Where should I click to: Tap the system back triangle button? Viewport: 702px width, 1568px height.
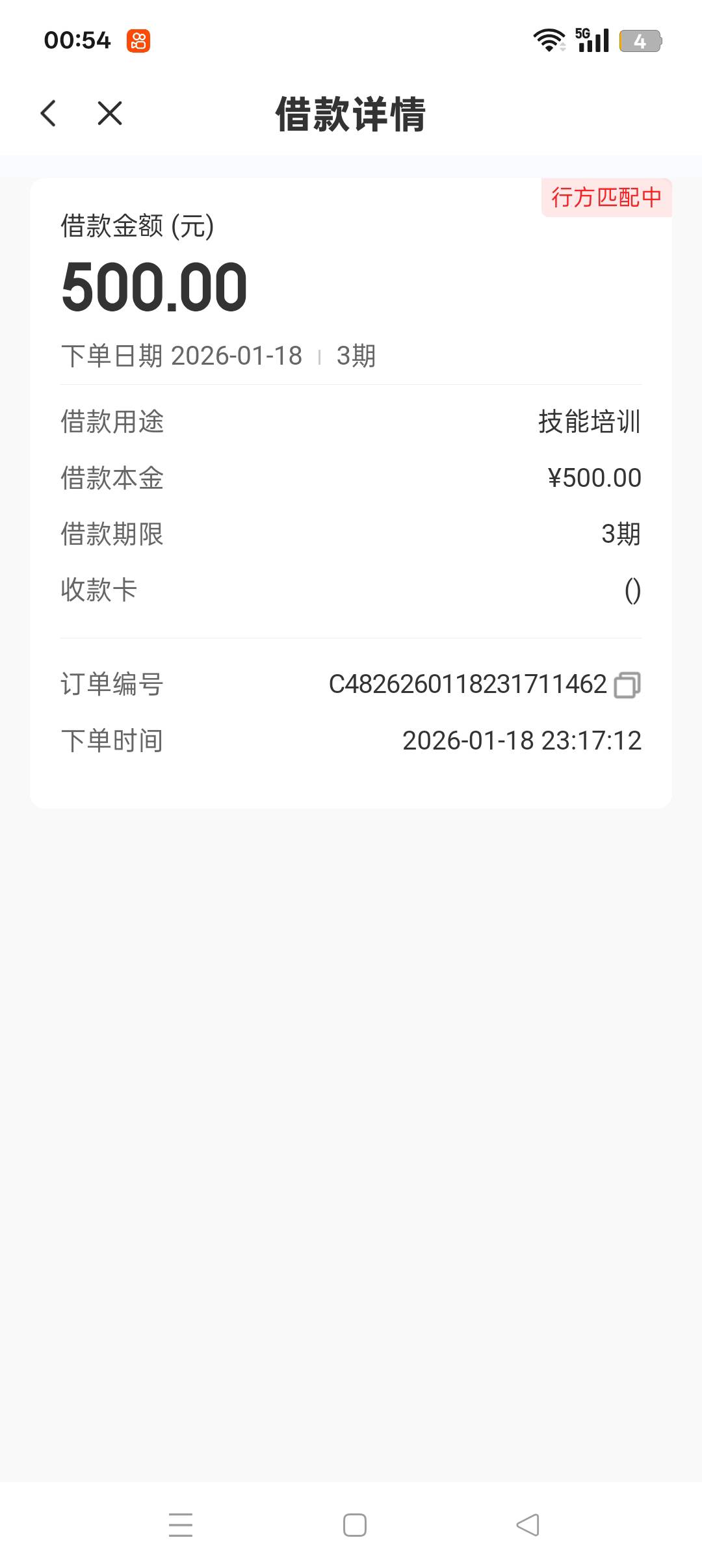(528, 1524)
